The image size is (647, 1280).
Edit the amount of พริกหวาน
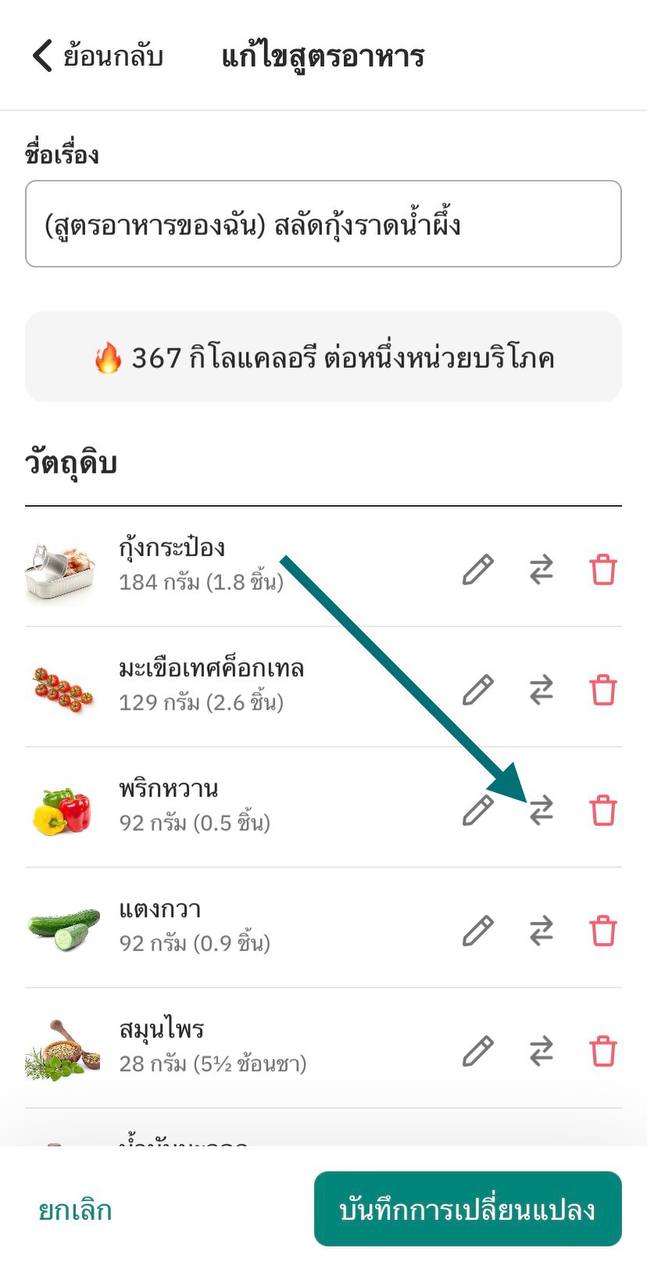point(478,810)
